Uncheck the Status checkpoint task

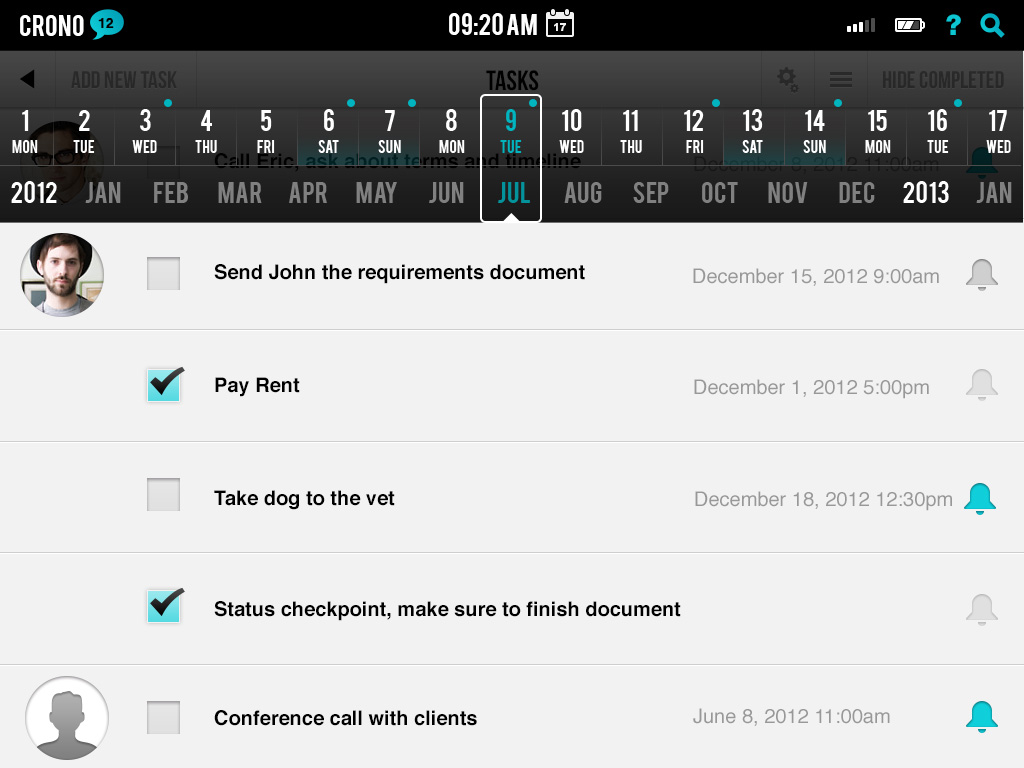coord(163,606)
